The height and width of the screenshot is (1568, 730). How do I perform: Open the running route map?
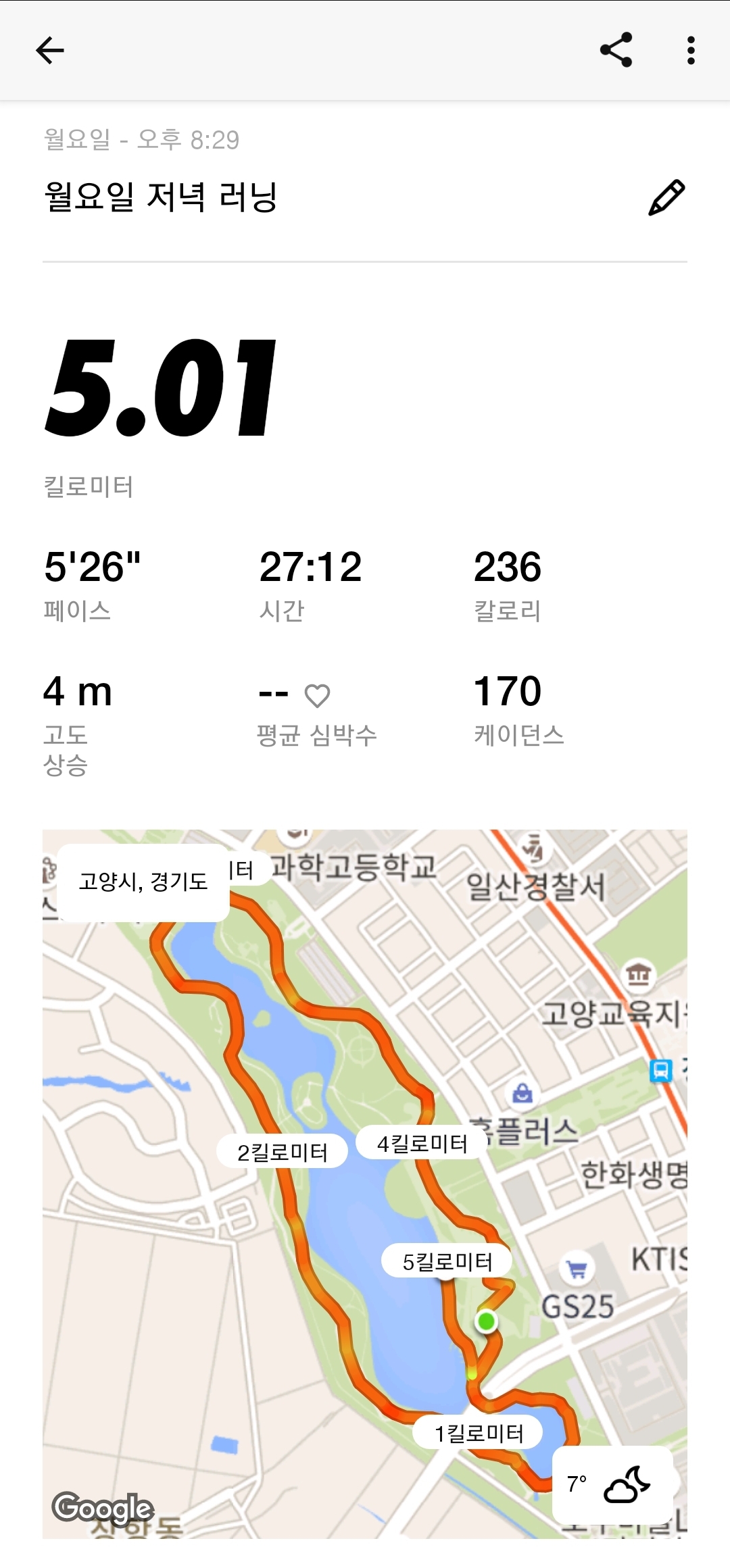point(365,1182)
